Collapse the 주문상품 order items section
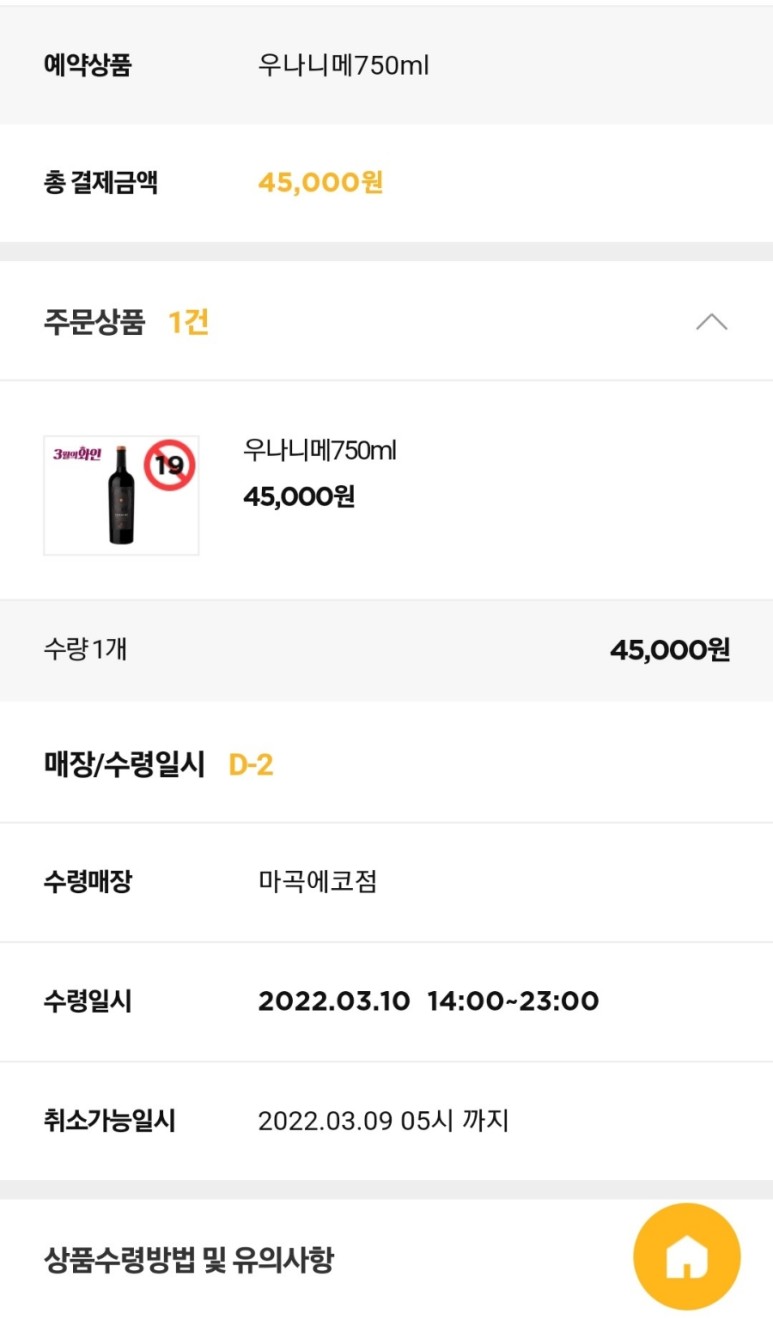Screen dimensions: 773x1326 coord(712,322)
